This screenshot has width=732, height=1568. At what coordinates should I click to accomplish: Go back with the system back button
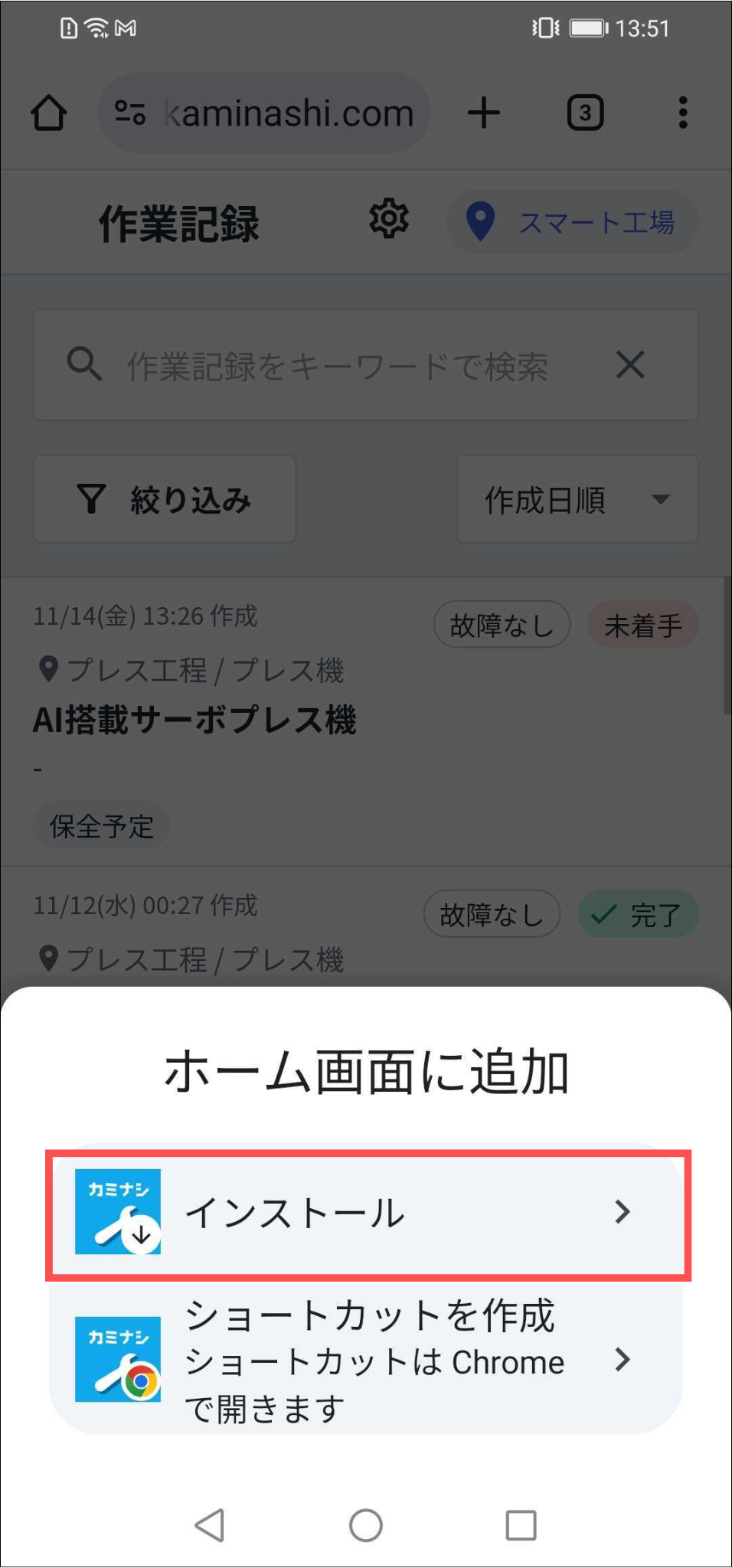[x=210, y=1525]
